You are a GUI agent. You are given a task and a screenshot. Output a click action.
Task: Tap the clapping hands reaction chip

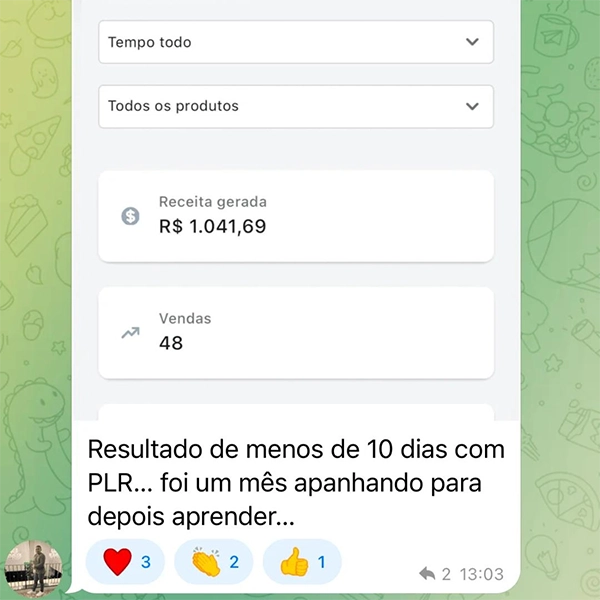[x=213, y=562]
